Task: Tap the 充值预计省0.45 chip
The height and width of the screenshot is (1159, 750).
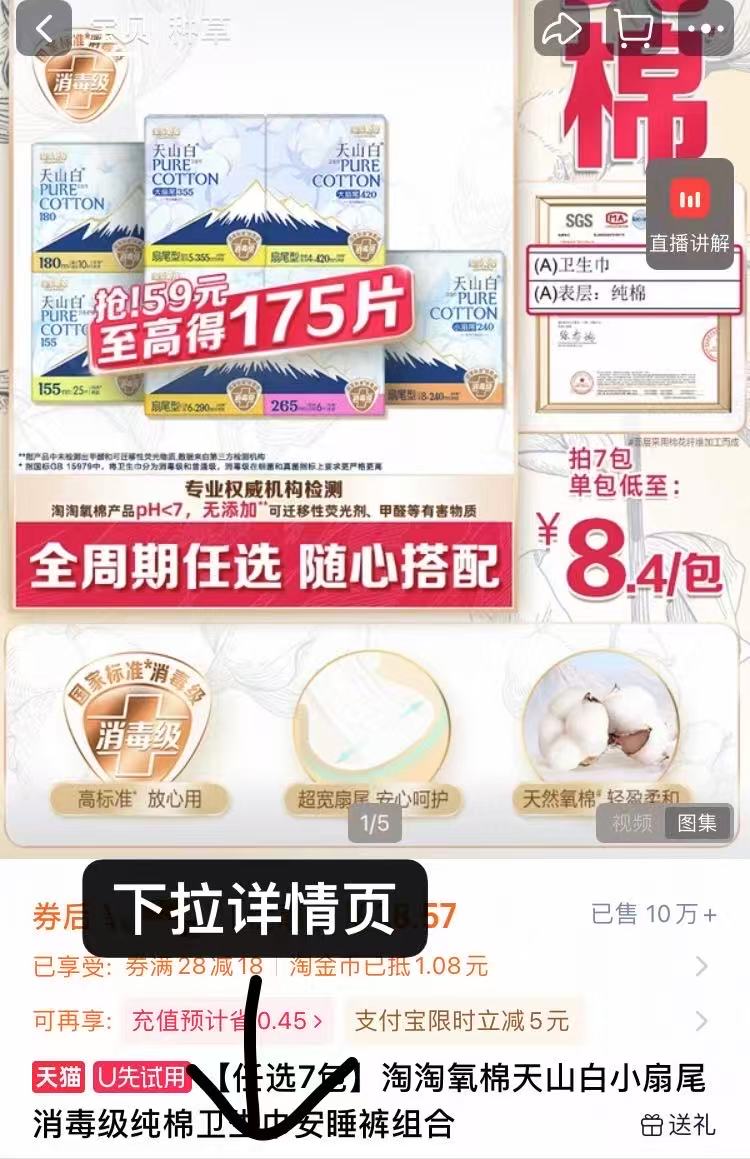Action: (227, 1021)
